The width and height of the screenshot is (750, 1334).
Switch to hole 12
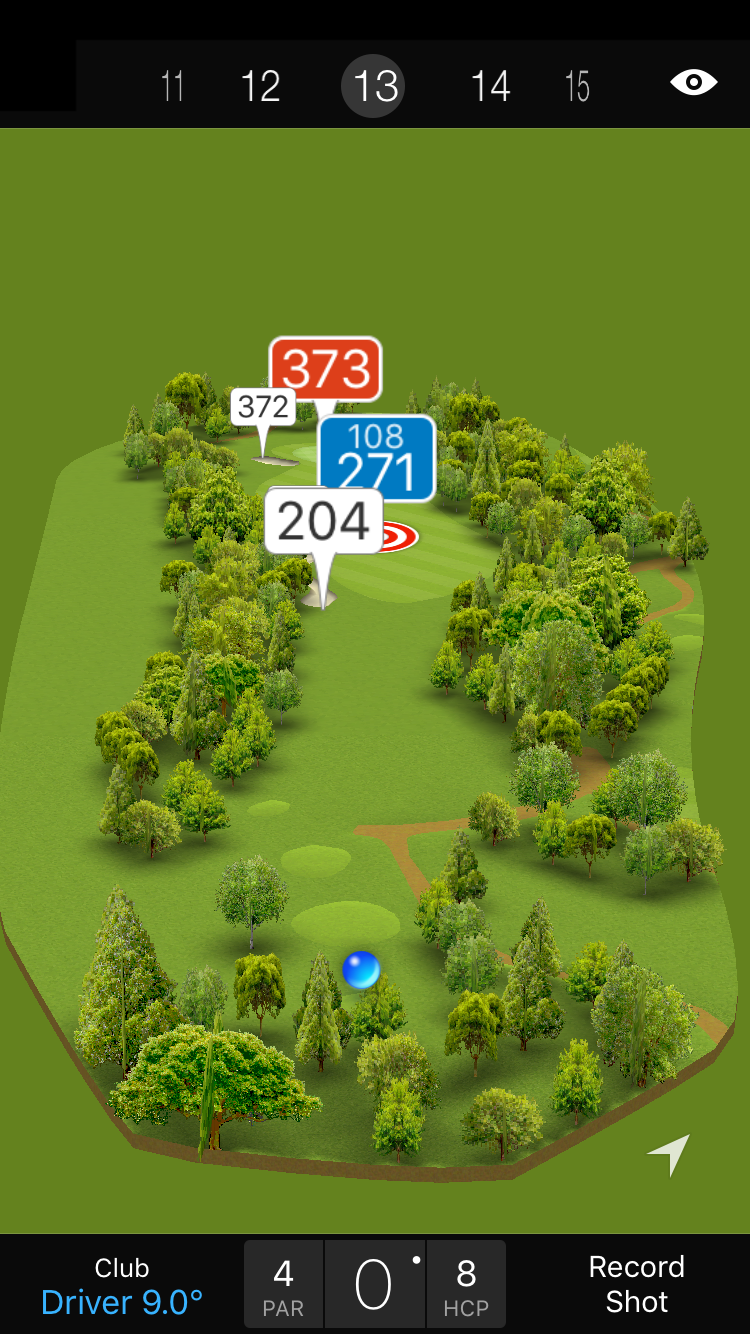[260, 86]
